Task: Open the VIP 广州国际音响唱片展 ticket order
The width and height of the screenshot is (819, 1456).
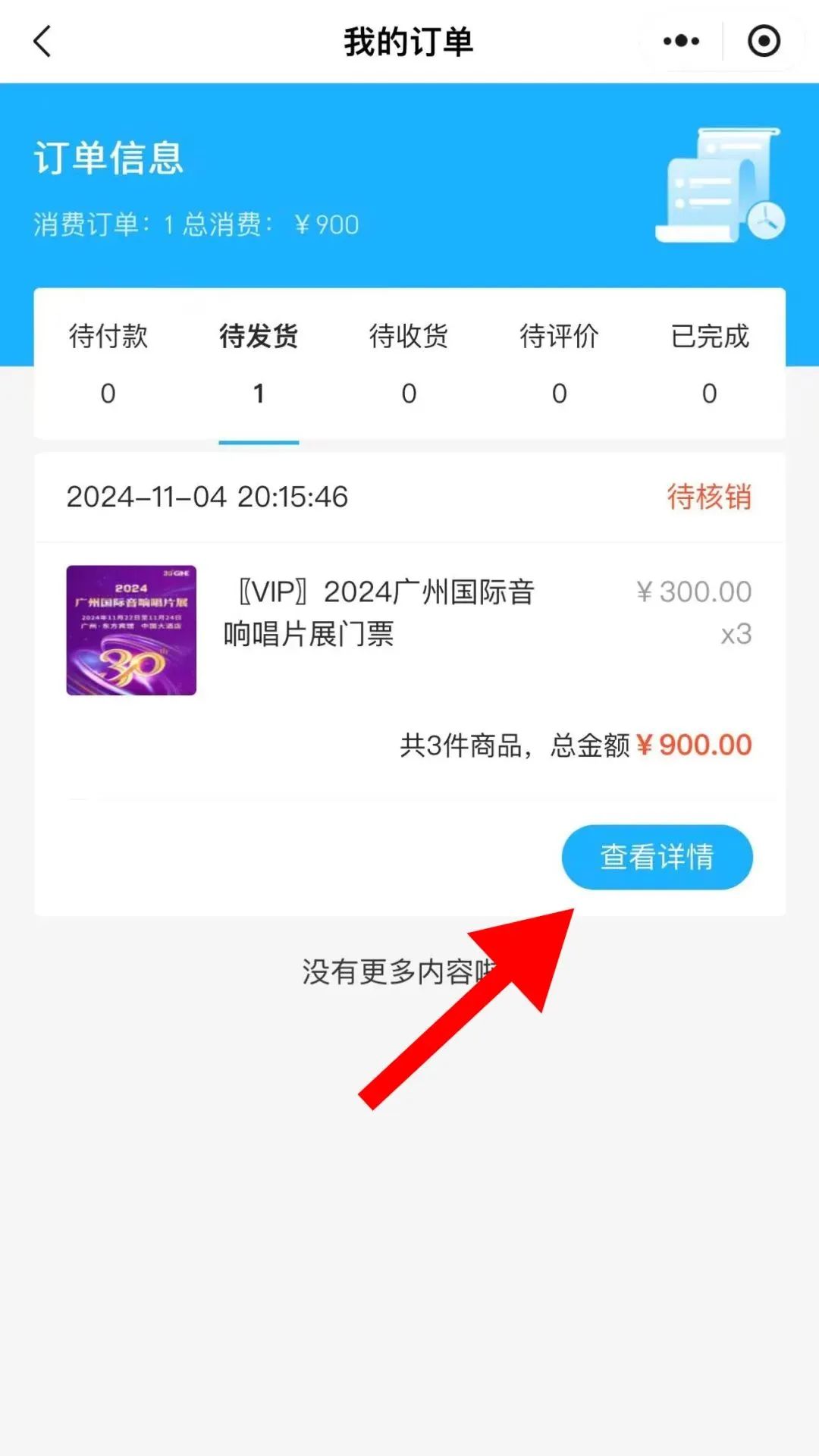Action: [x=379, y=613]
